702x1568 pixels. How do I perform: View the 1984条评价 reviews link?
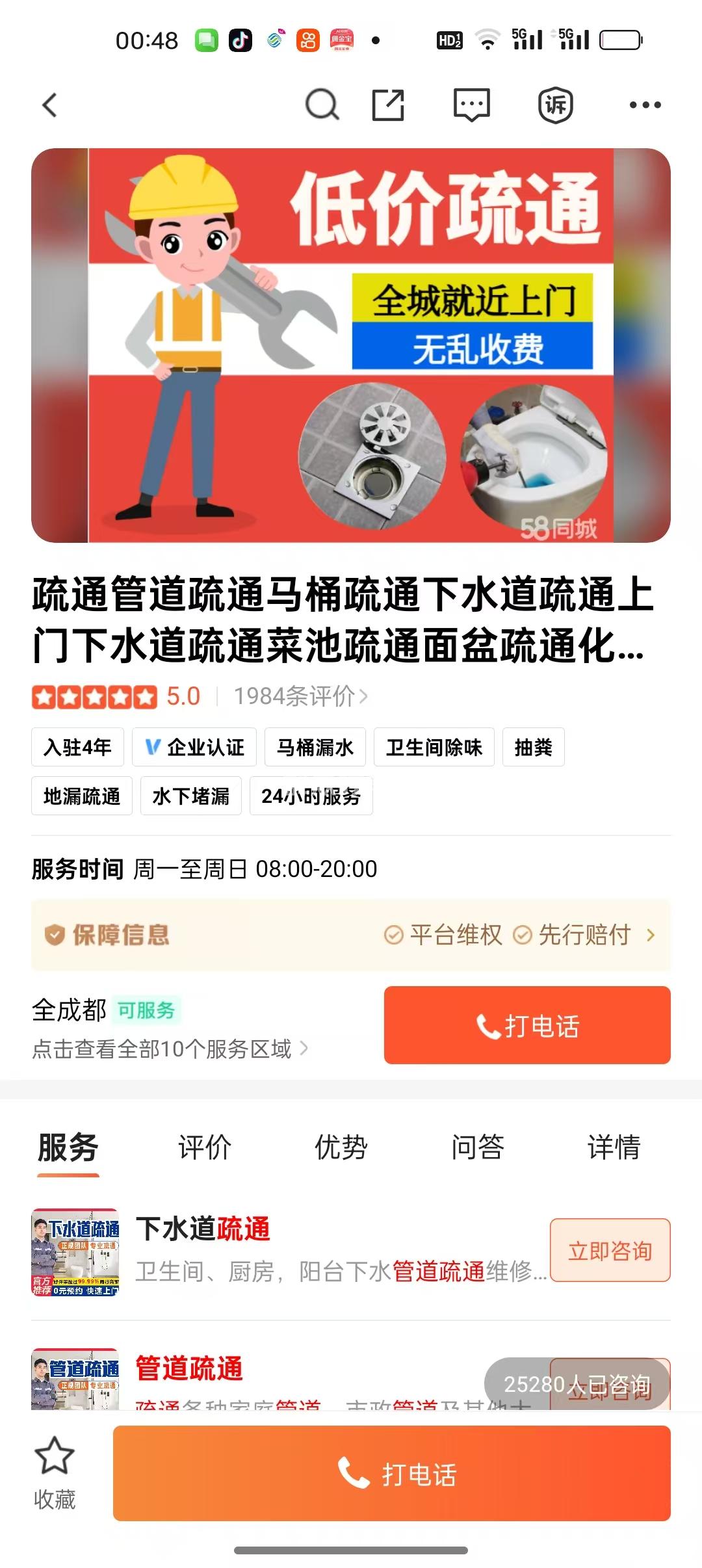coord(300,696)
